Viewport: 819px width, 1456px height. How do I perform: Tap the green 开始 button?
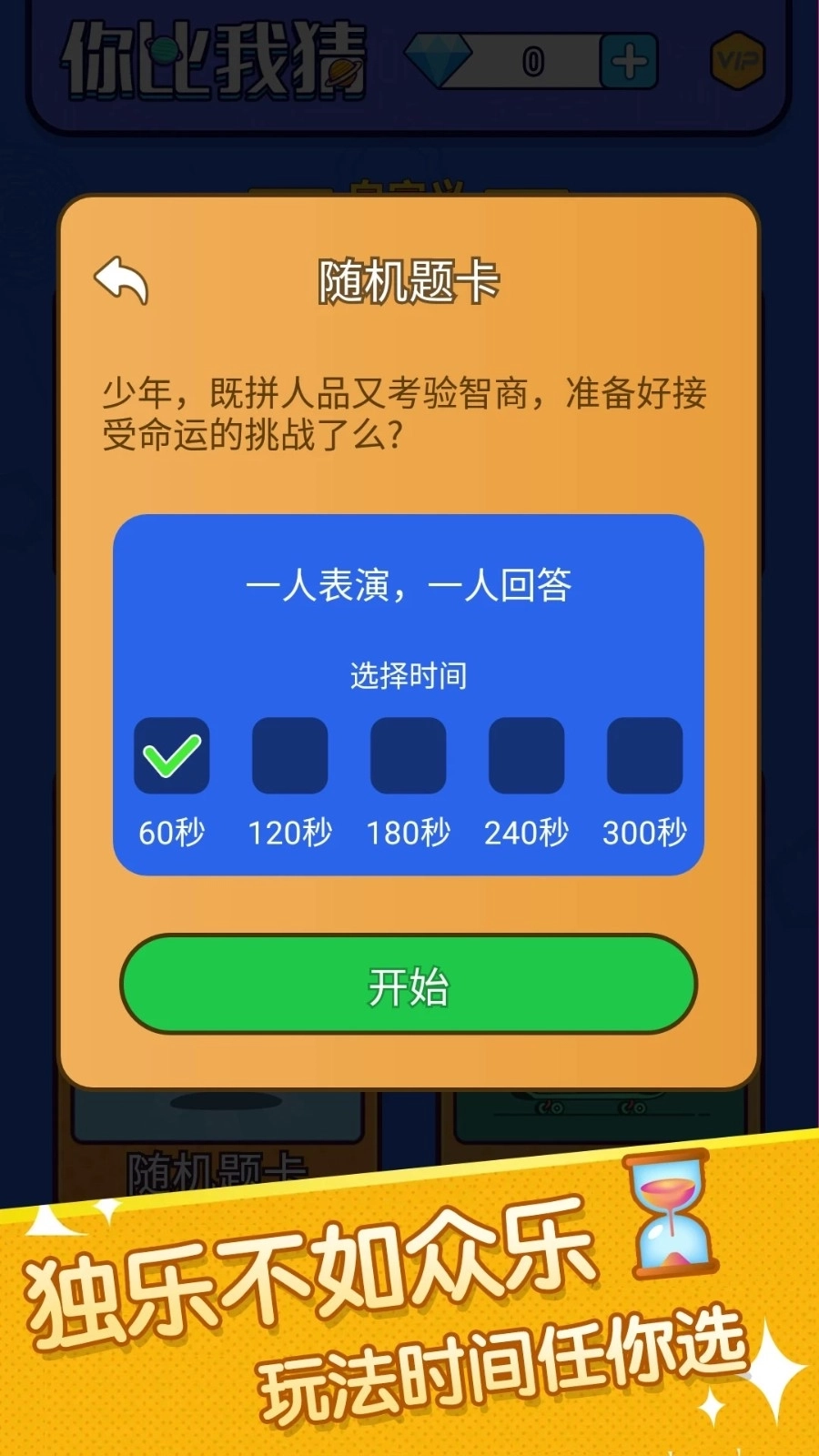click(x=408, y=985)
